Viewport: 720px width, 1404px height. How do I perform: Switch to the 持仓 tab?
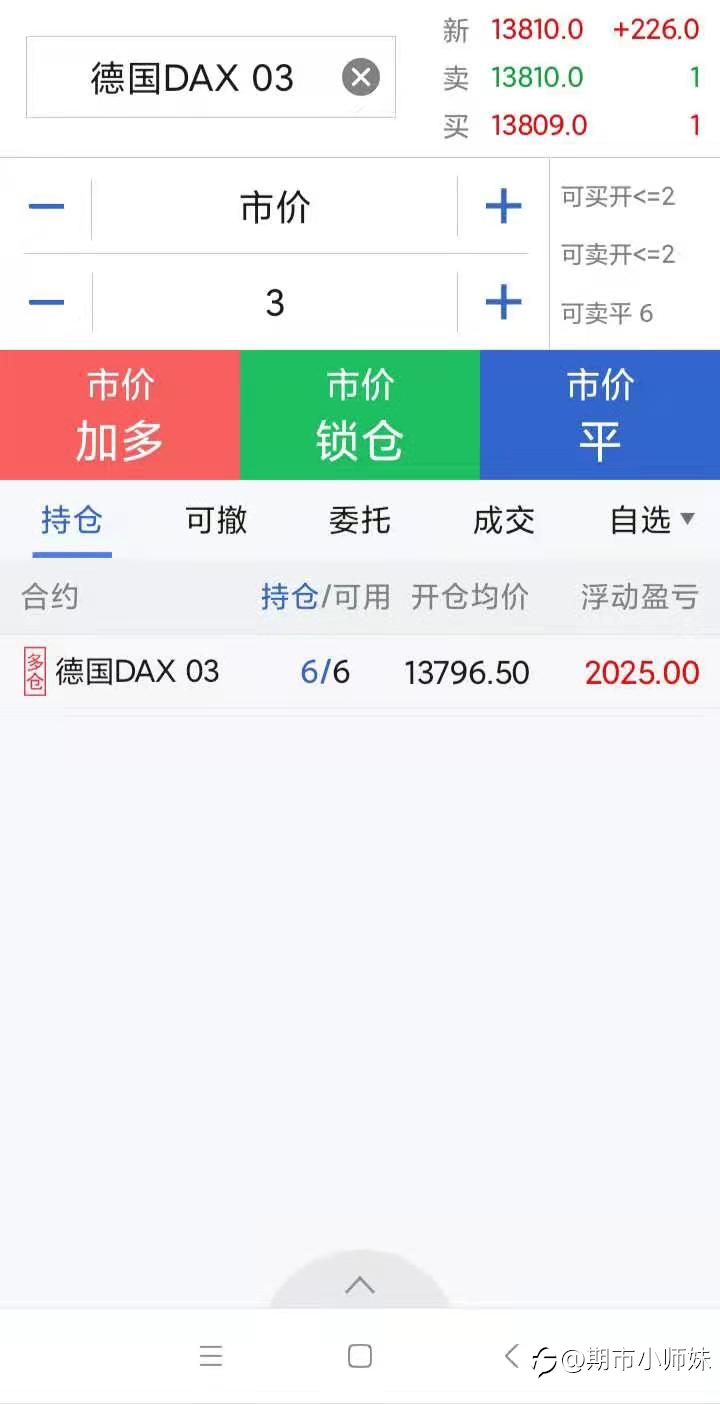point(72,520)
